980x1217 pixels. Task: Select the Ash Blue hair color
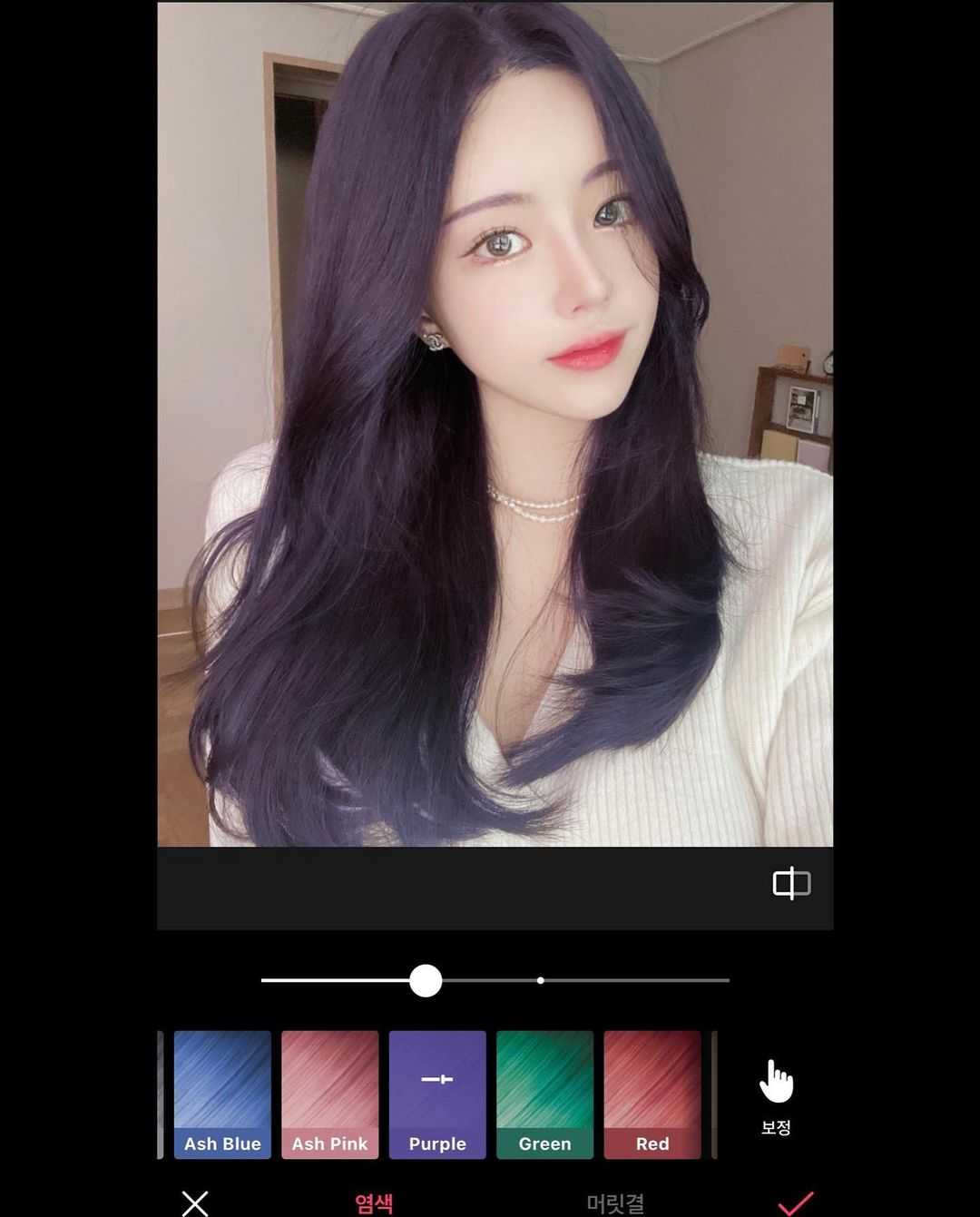(x=222, y=1094)
